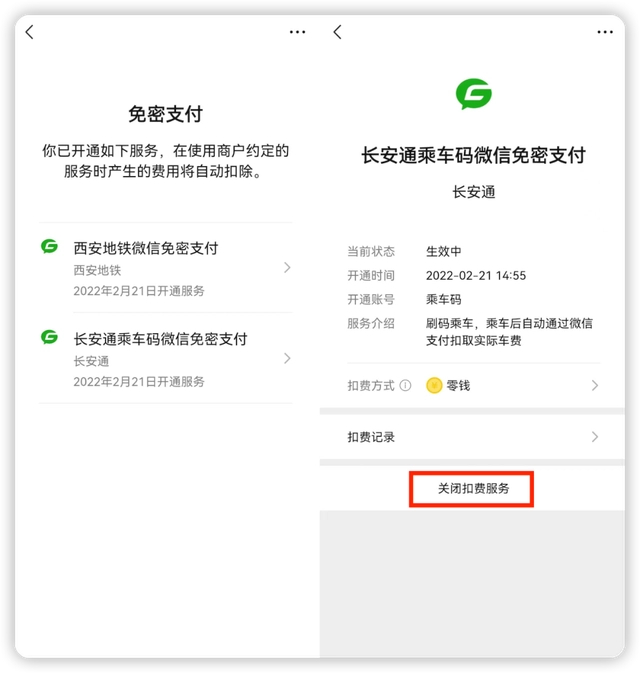Open 西安地铁微信免密支付 service details

point(166,268)
